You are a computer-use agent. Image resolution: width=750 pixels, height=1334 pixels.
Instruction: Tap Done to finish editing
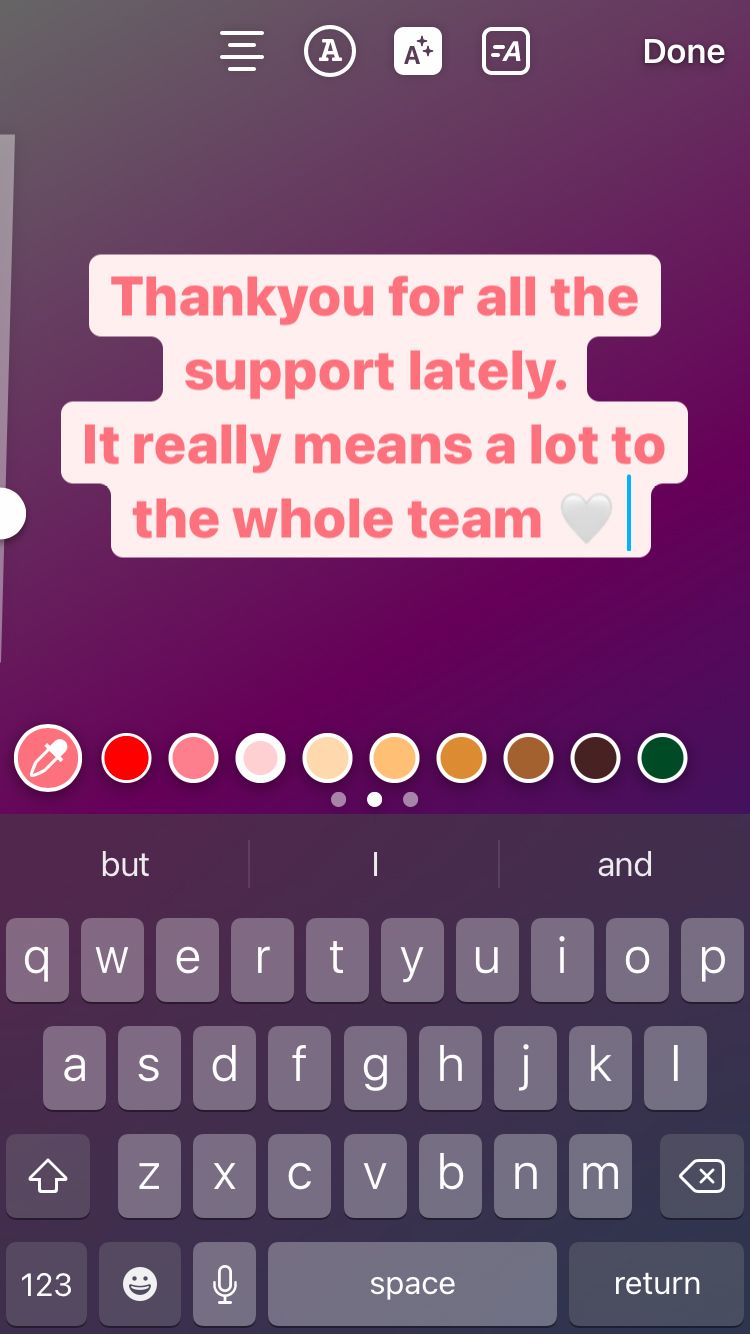click(683, 52)
